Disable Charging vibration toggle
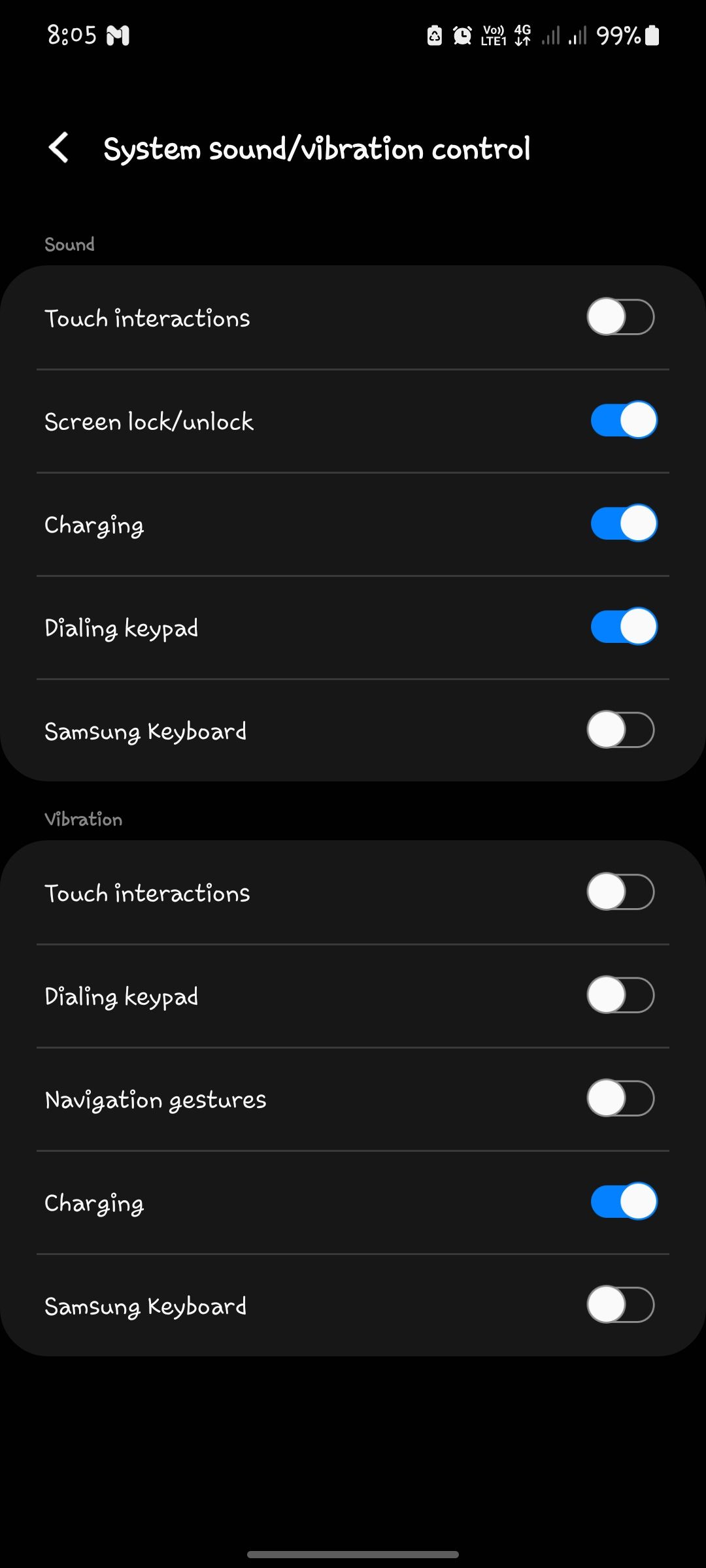The image size is (706, 1568). tap(624, 1201)
